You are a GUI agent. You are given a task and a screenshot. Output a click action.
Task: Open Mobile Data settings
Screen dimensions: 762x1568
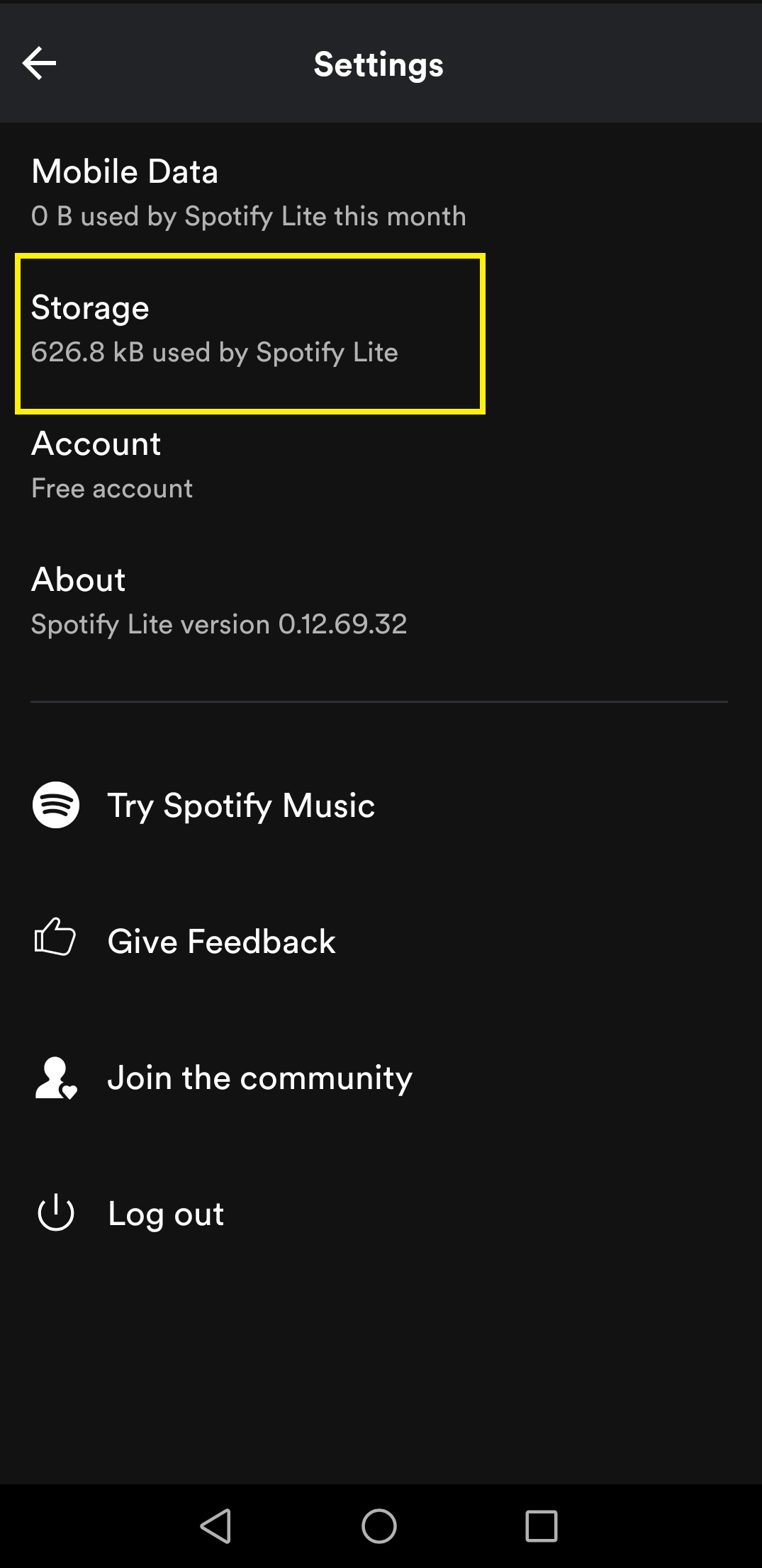381,193
